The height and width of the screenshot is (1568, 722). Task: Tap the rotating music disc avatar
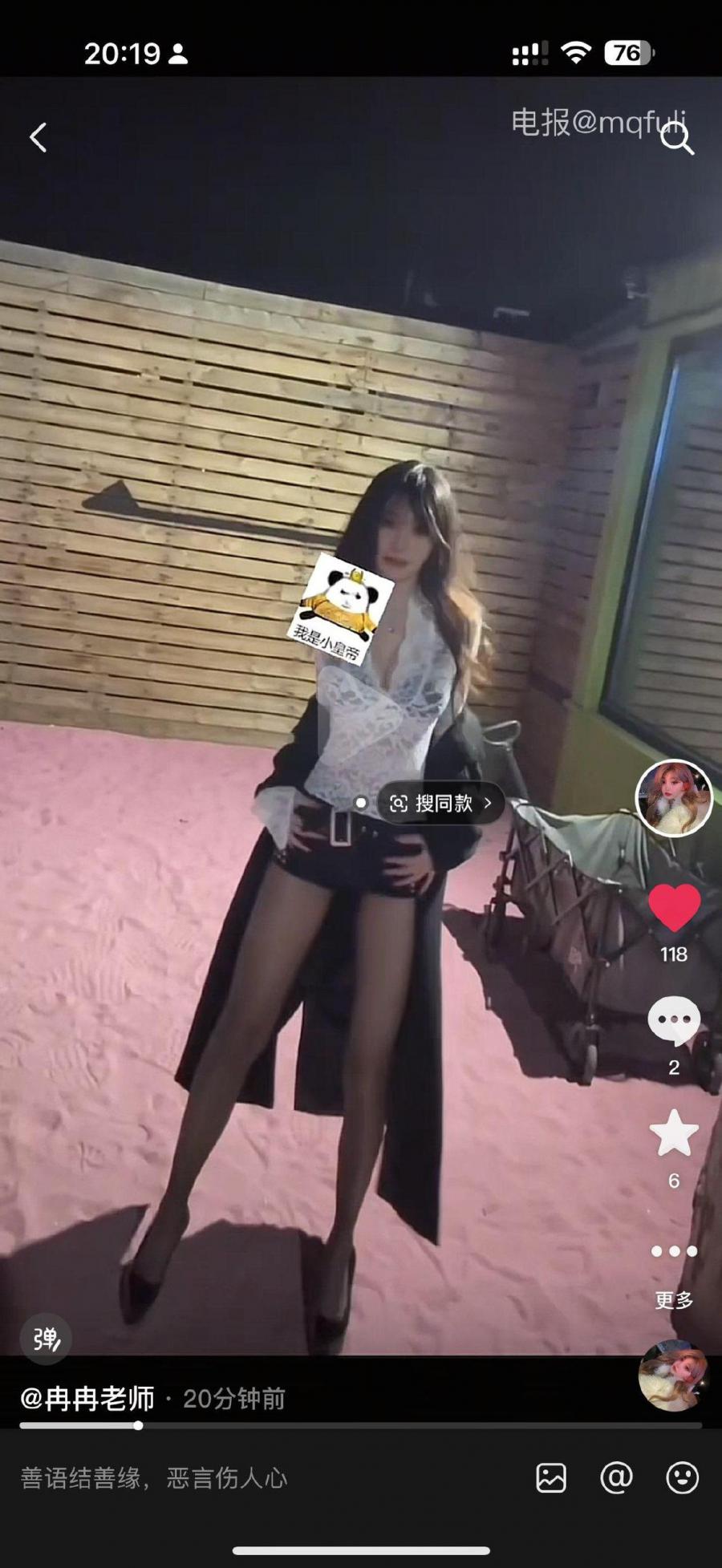pos(673,1376)
